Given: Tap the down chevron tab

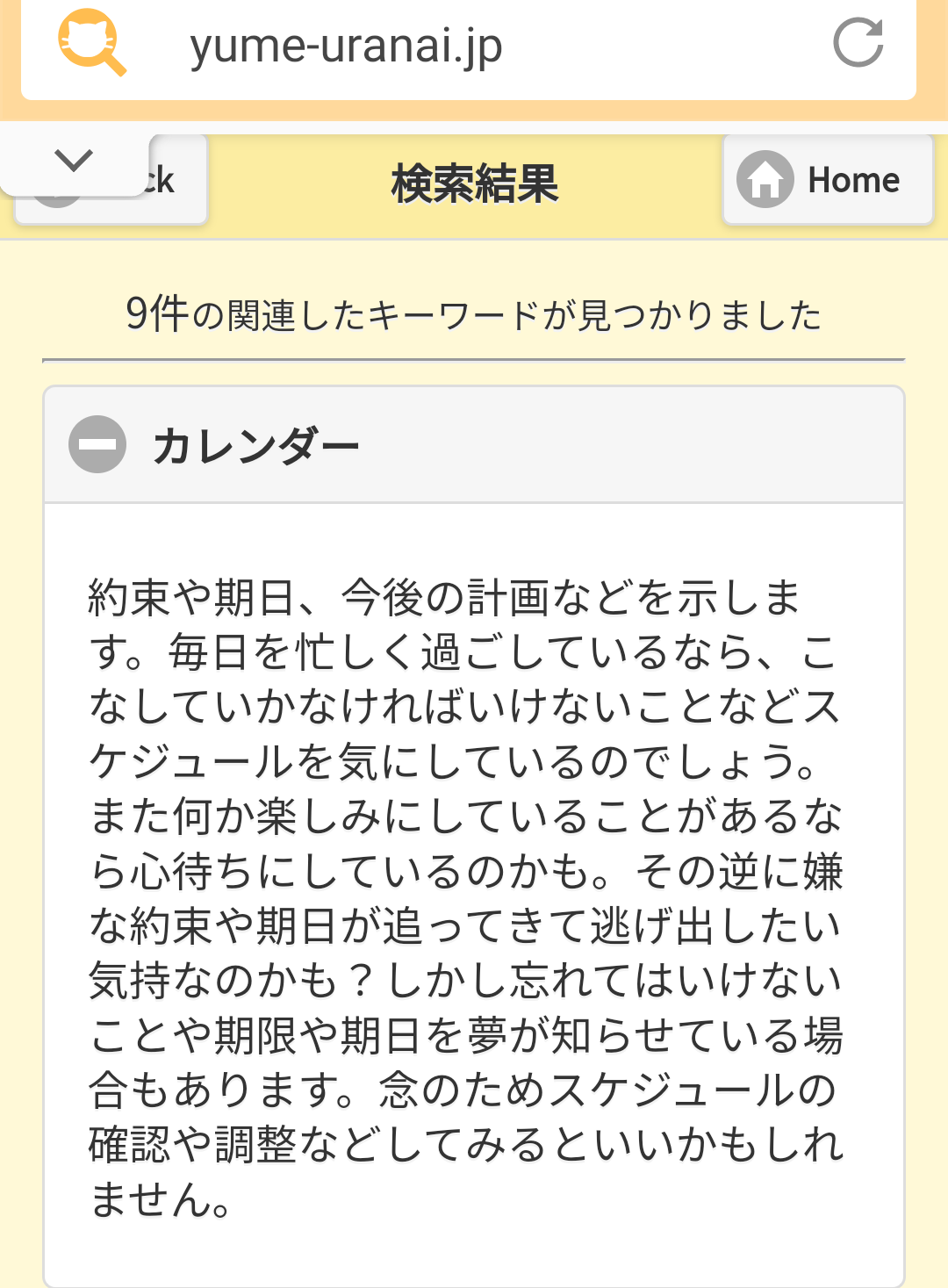Looking at the screenshot, I should pos(74,161).
